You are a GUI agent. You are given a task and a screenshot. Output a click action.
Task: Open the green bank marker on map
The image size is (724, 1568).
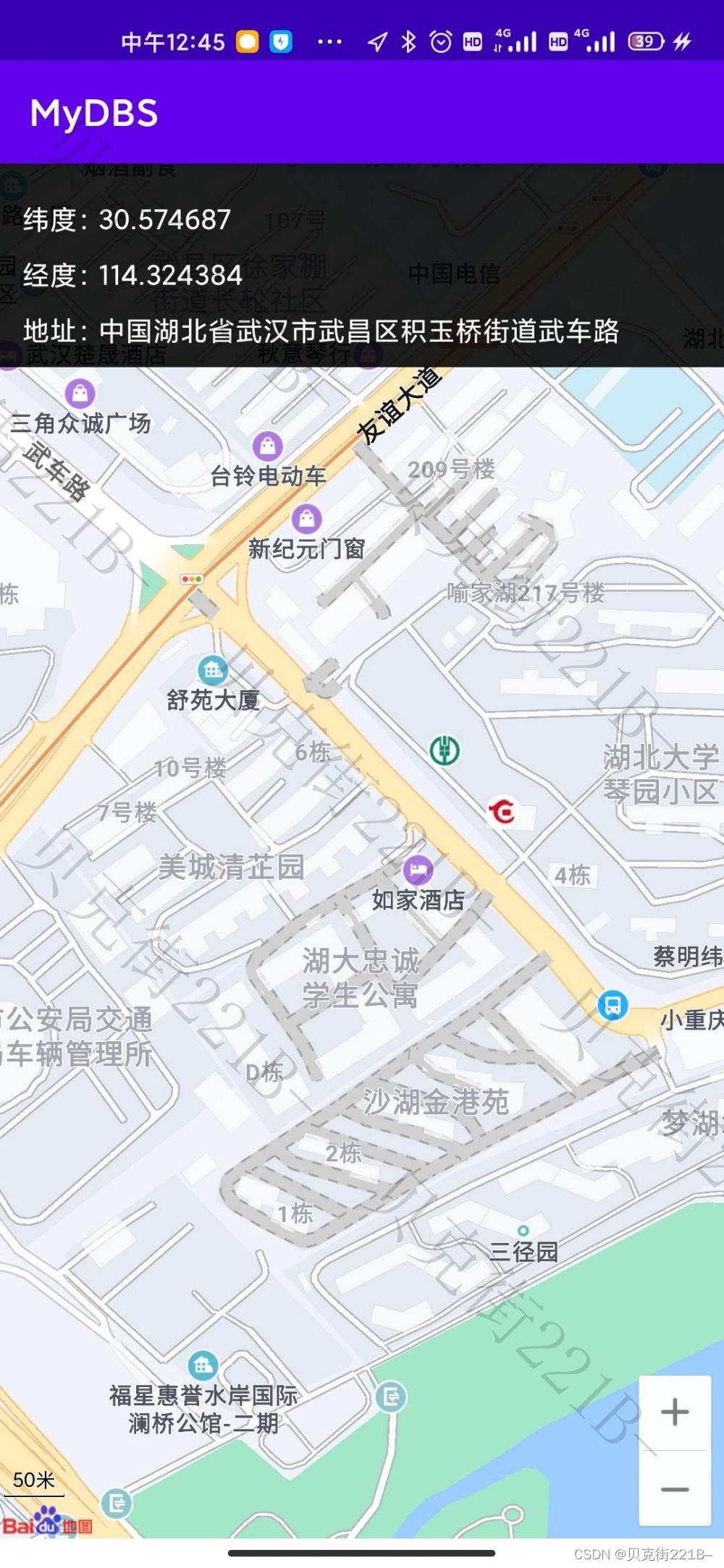tap(445, 750)
